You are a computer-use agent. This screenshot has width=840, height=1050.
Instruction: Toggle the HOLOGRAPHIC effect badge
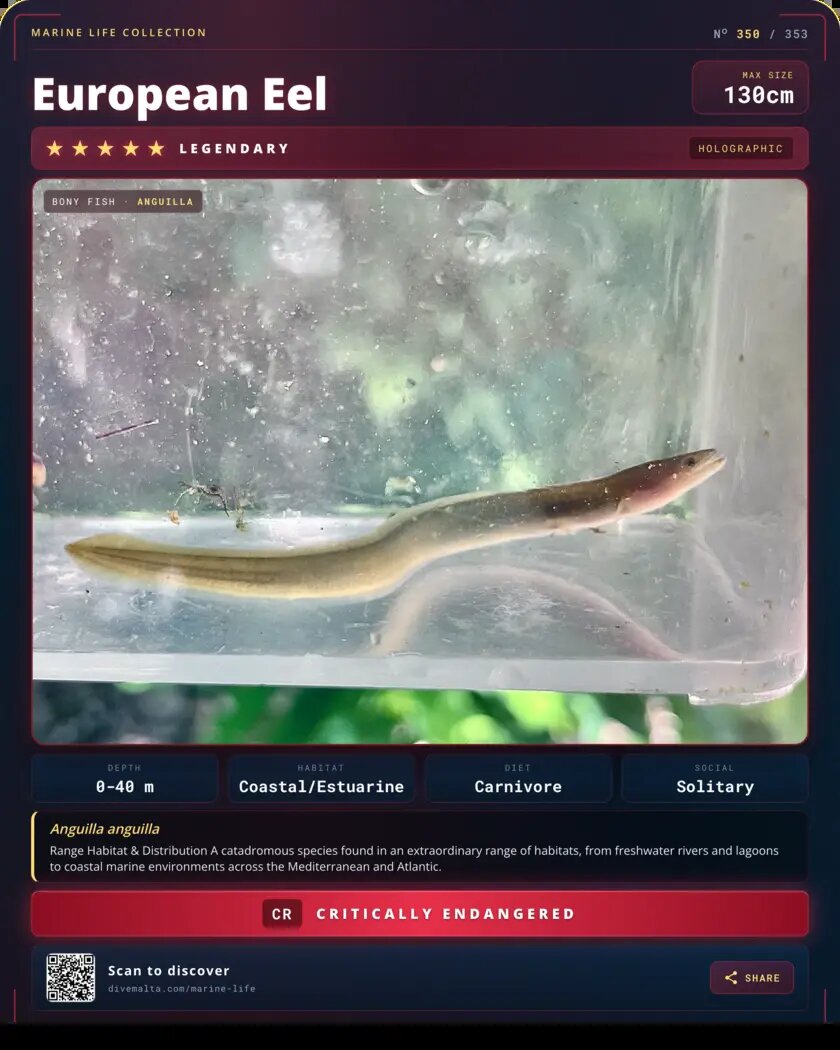pos(742,147)
